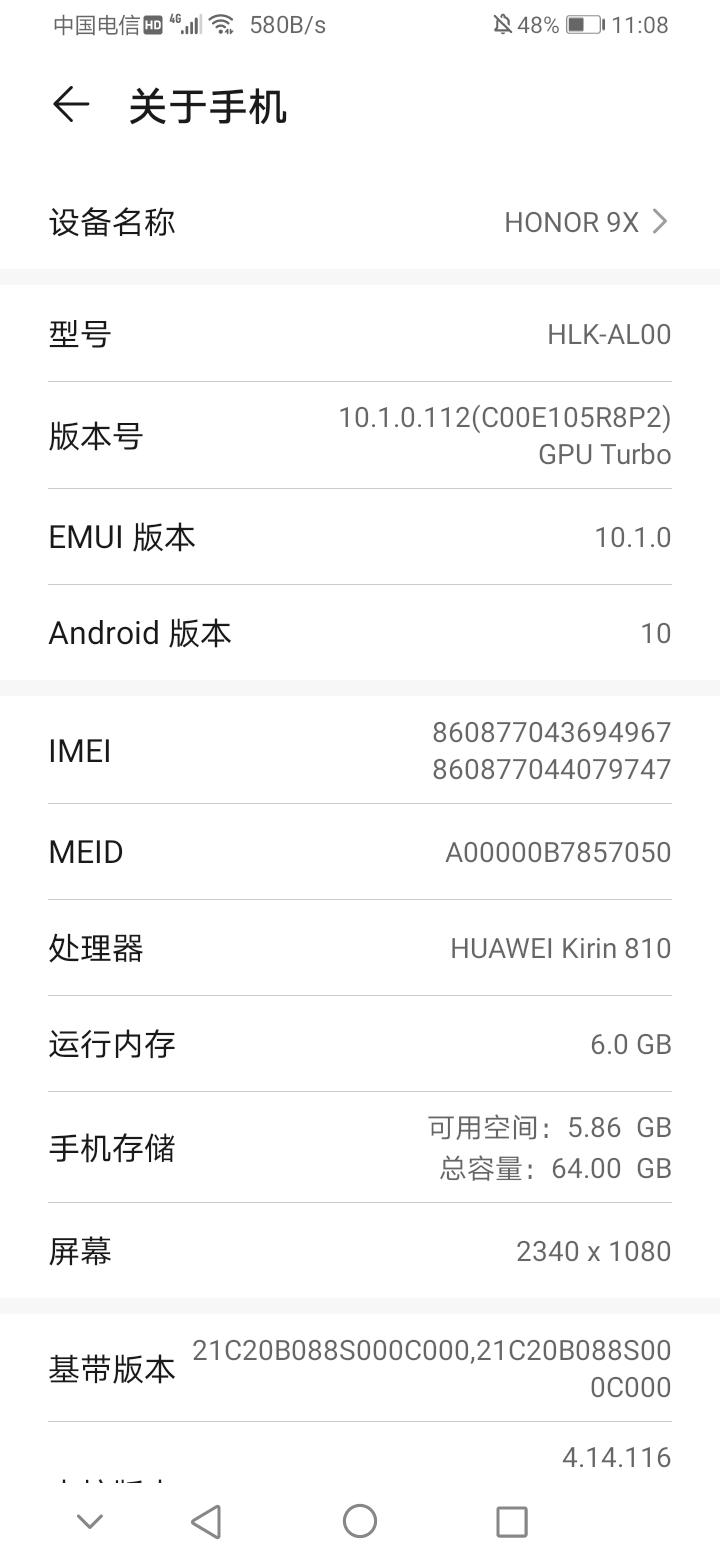This screenshot has height=1560, width=720.
Task: Go back from 关于手机 page
Action: [71, 104]
